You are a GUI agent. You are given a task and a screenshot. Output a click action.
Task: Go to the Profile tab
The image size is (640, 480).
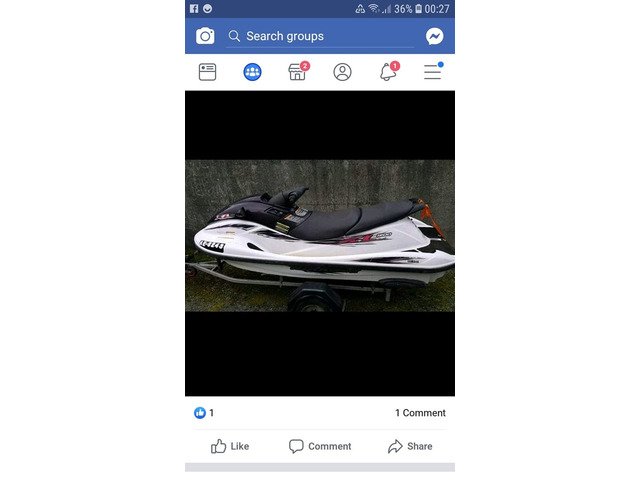pyautogui.click(x=342, y=72)
